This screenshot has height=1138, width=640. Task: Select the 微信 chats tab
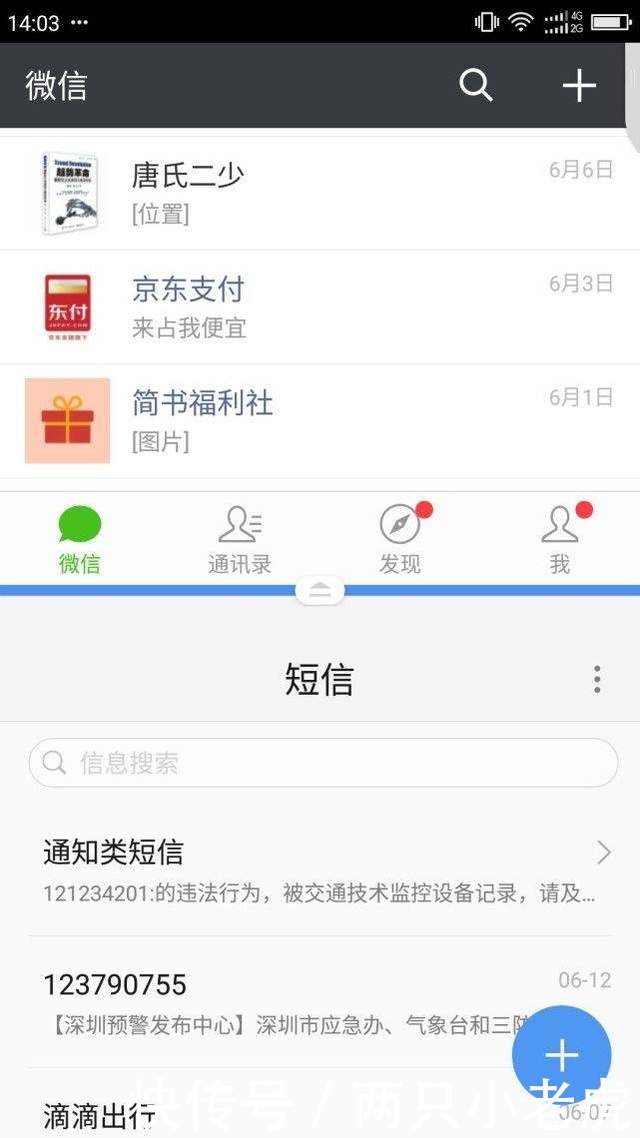tap(80, 541)
